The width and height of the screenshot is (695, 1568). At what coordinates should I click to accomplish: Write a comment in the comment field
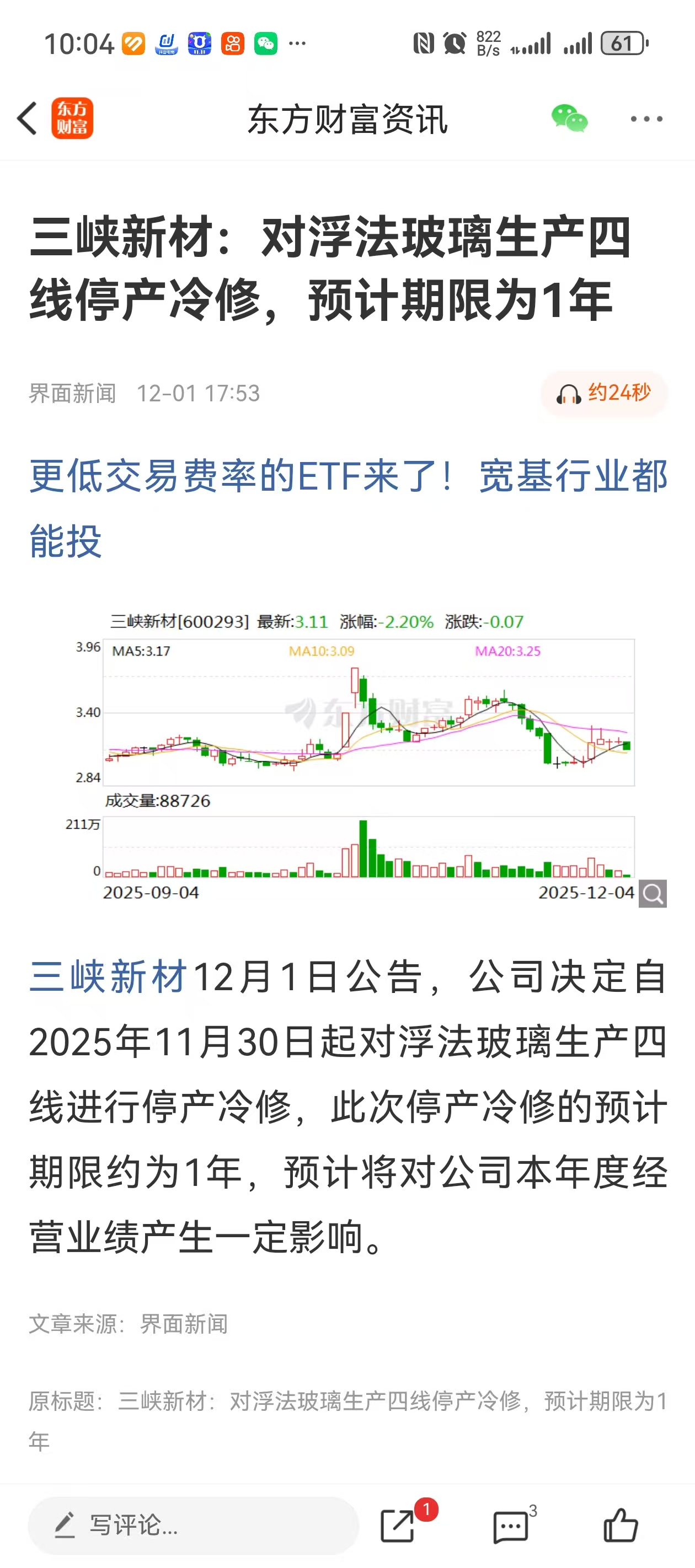193,1526
